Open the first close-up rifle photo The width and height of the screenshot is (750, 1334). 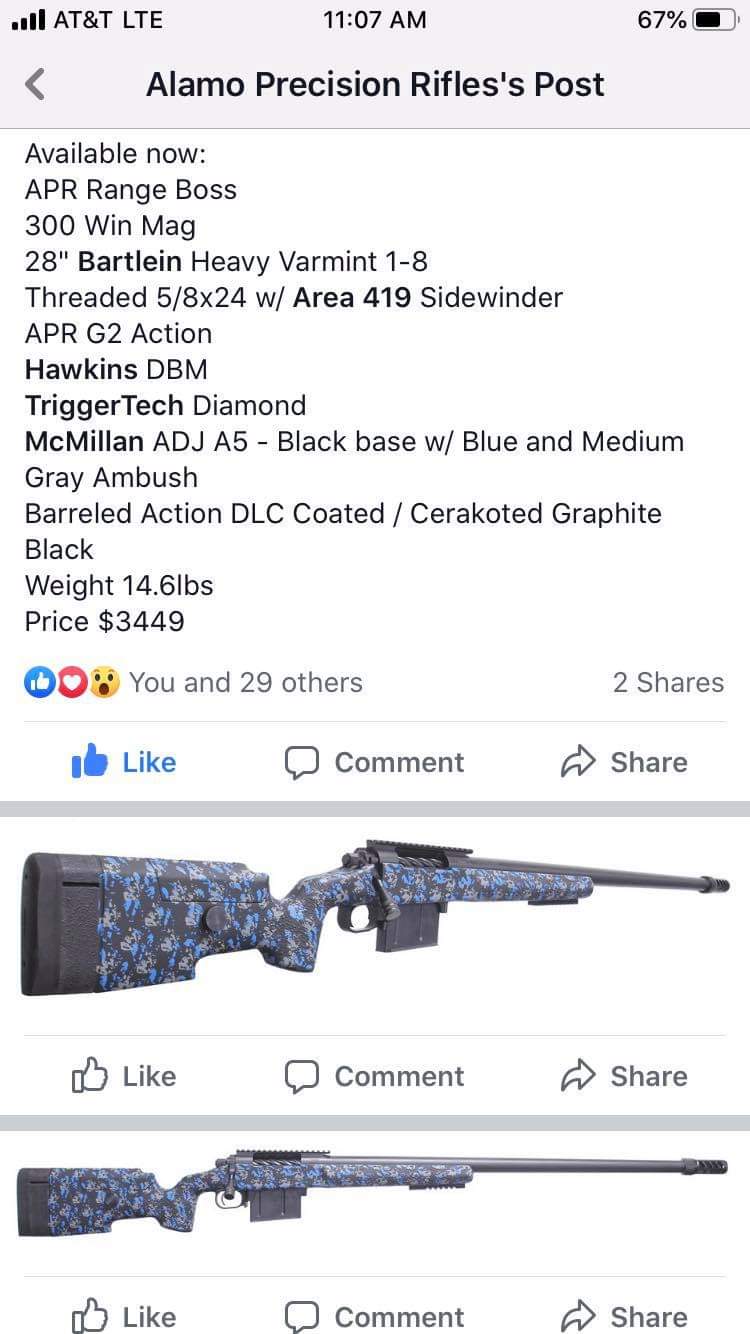[x=375, y=920]
